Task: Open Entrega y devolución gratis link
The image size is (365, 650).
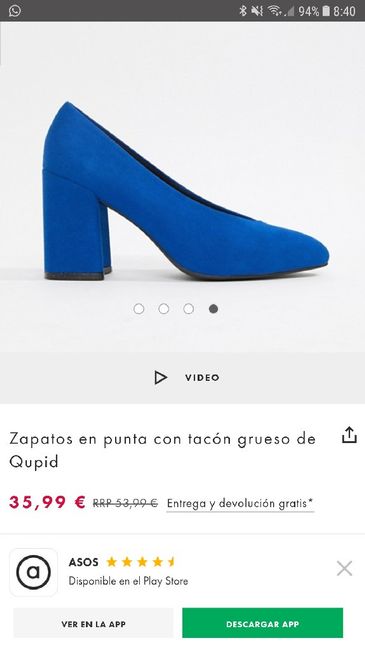Action: (x=240, y=503)
